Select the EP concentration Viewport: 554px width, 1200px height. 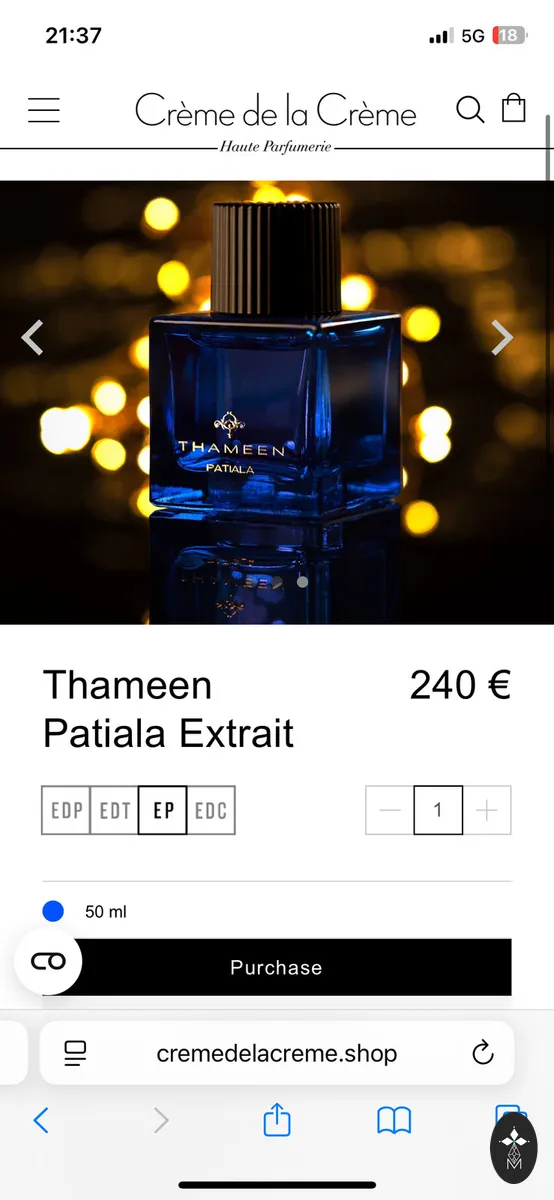pos(163,810)
